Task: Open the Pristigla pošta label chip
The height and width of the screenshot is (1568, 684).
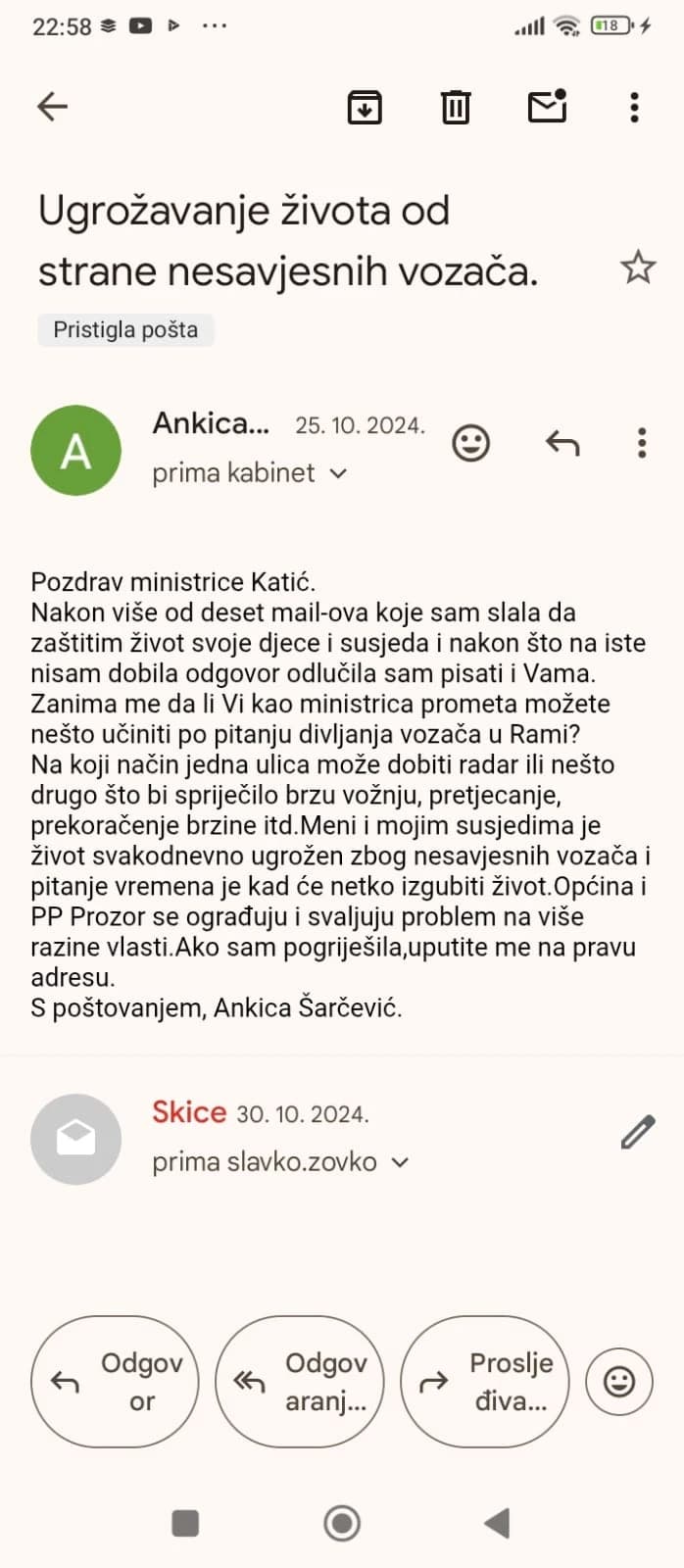Action: pyautogui.click(x=125, y=329)
